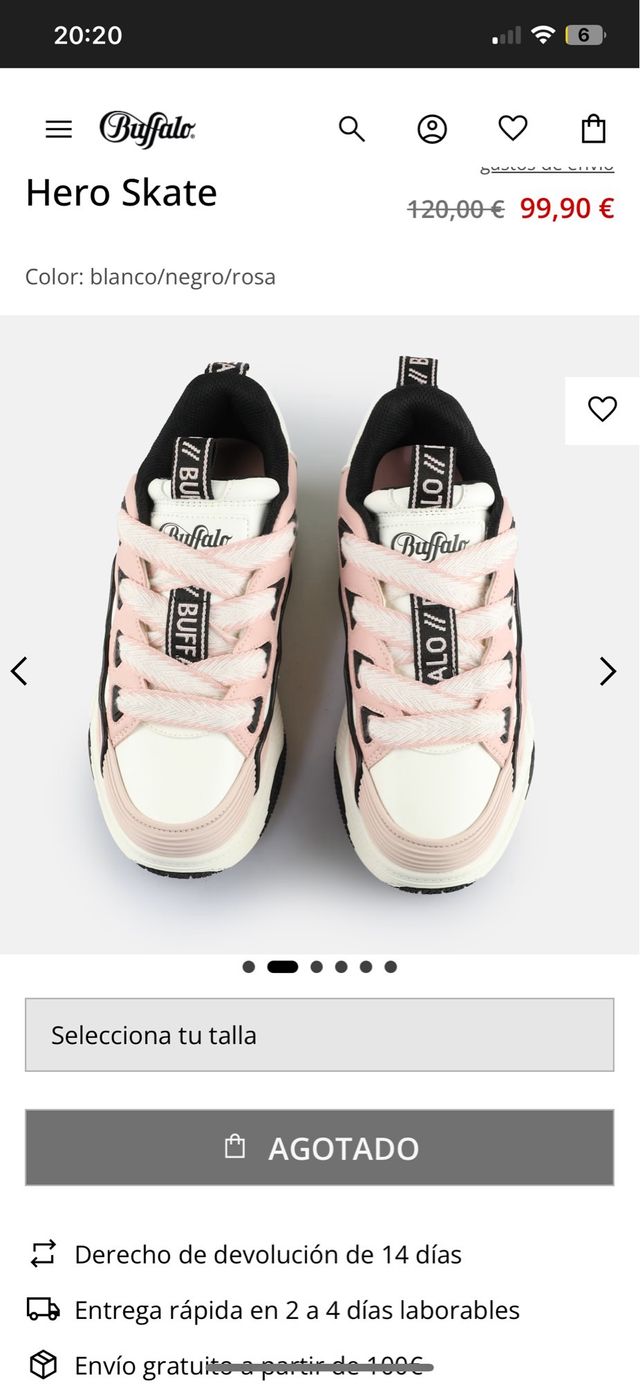
Task: Tap the AGOTADO button
Action: tap(320, 1148)
